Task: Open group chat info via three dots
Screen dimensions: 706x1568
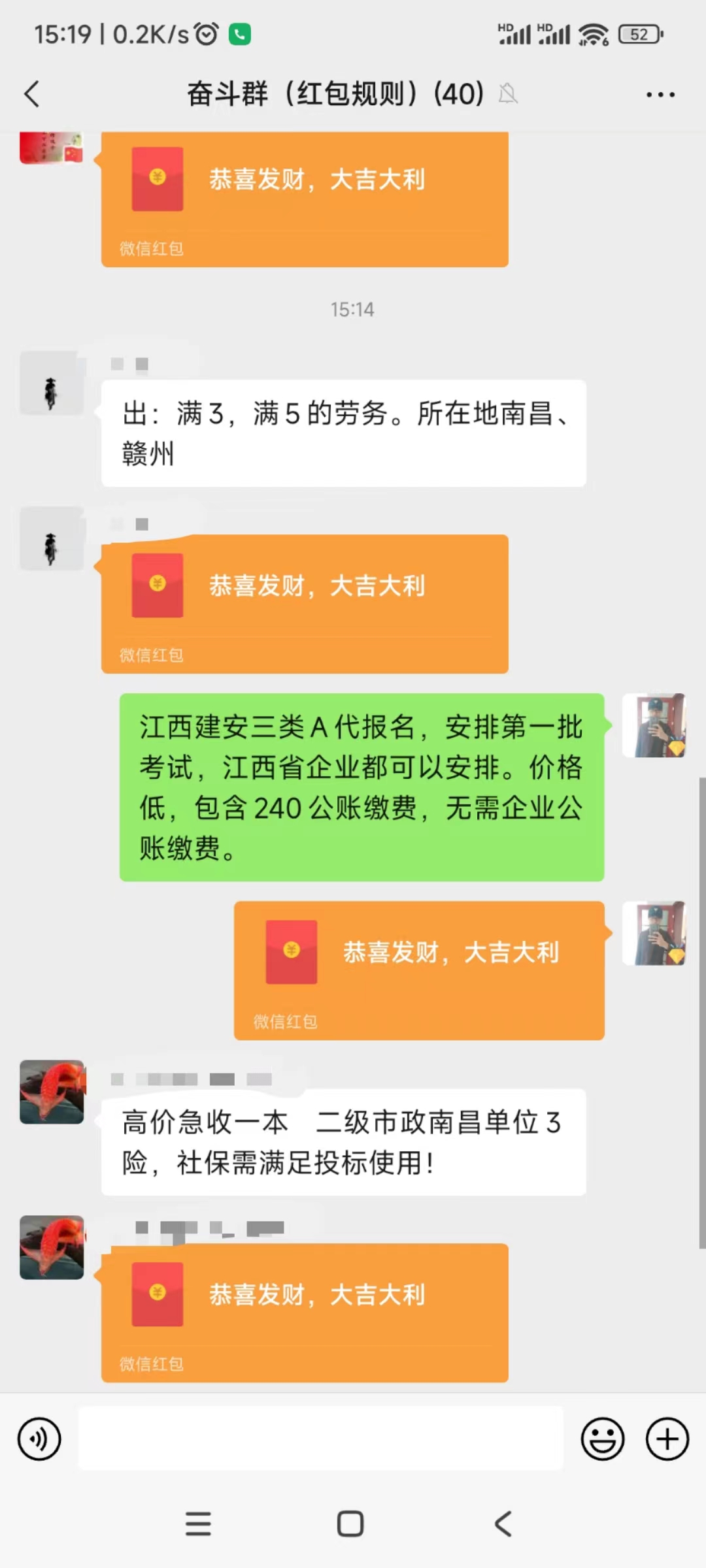Action: pos(660,95)
